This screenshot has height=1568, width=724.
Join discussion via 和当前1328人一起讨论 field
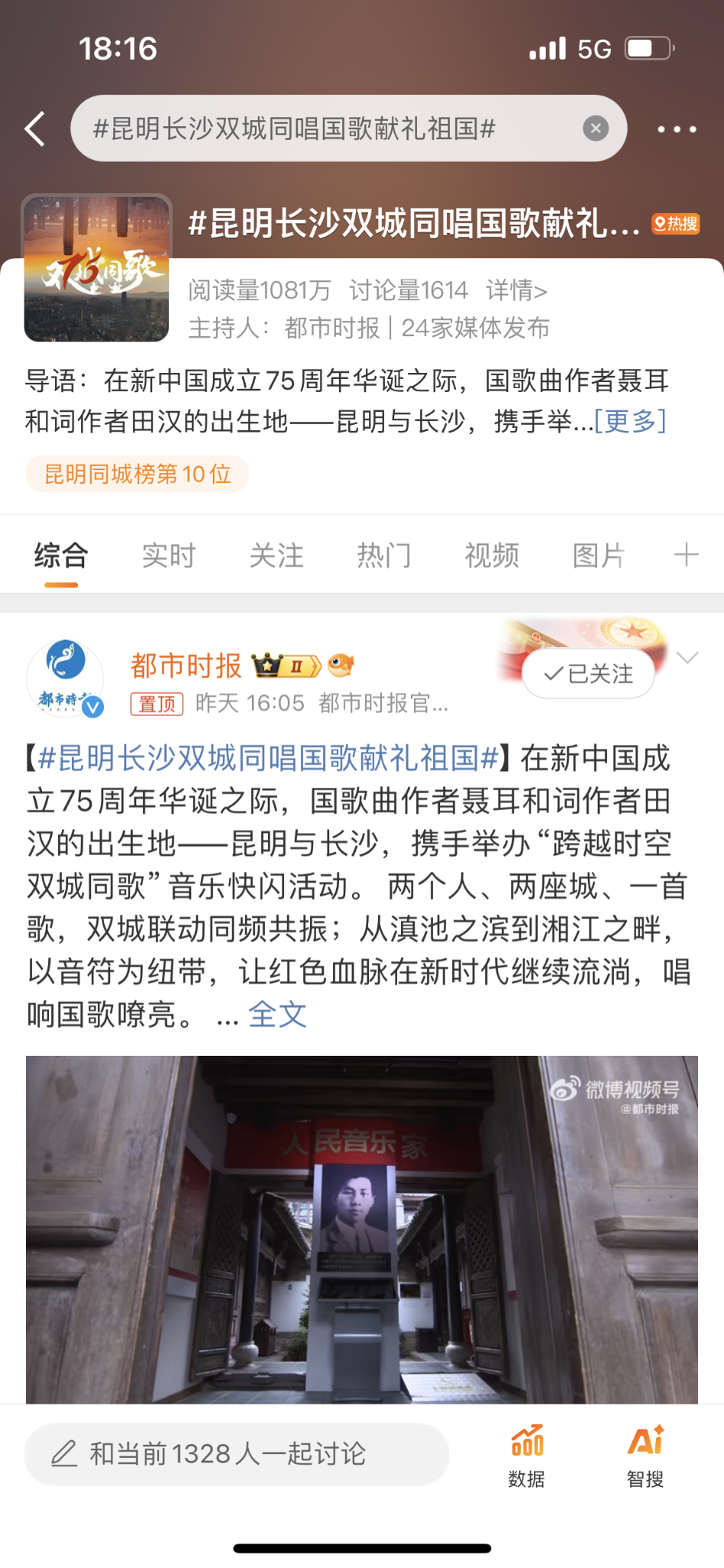pyautogui.click(x=236, y=1454)
